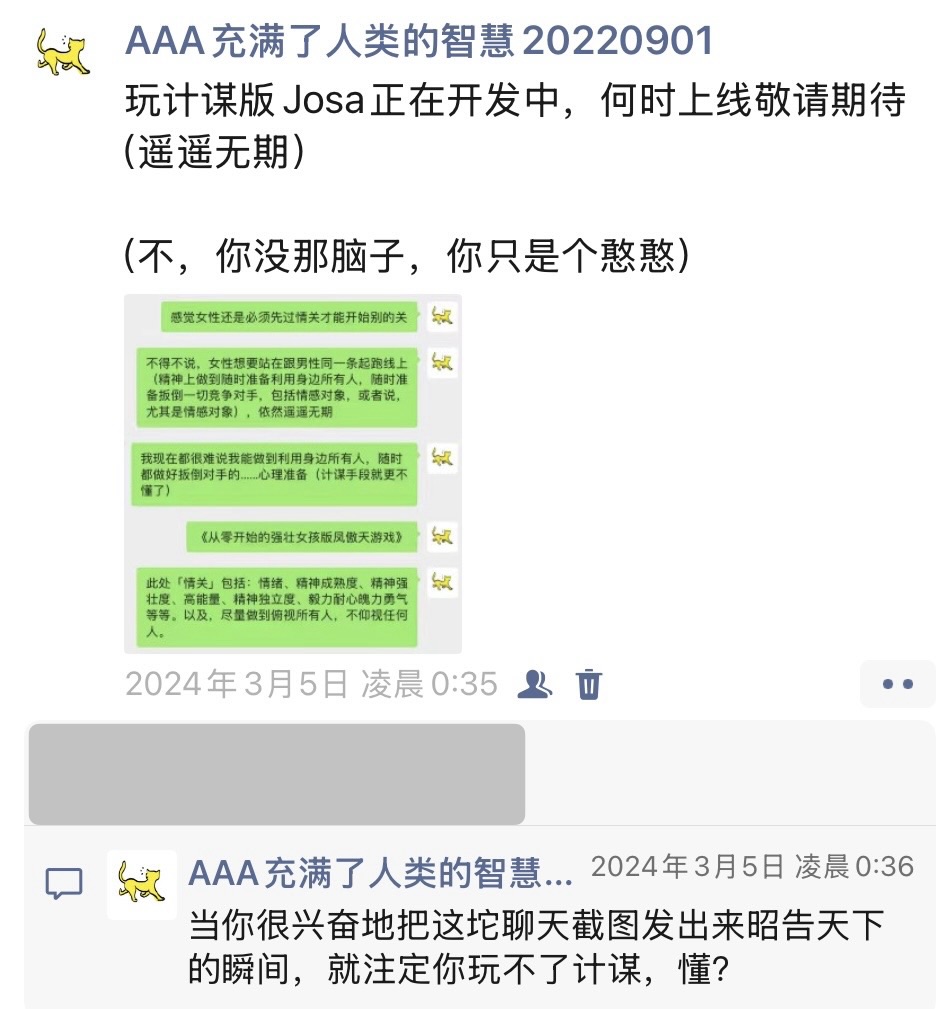The width and height of the screenshot is (946, 1009).
Task: Open the two-dot like and comment menu
Action: click(897, 684)
